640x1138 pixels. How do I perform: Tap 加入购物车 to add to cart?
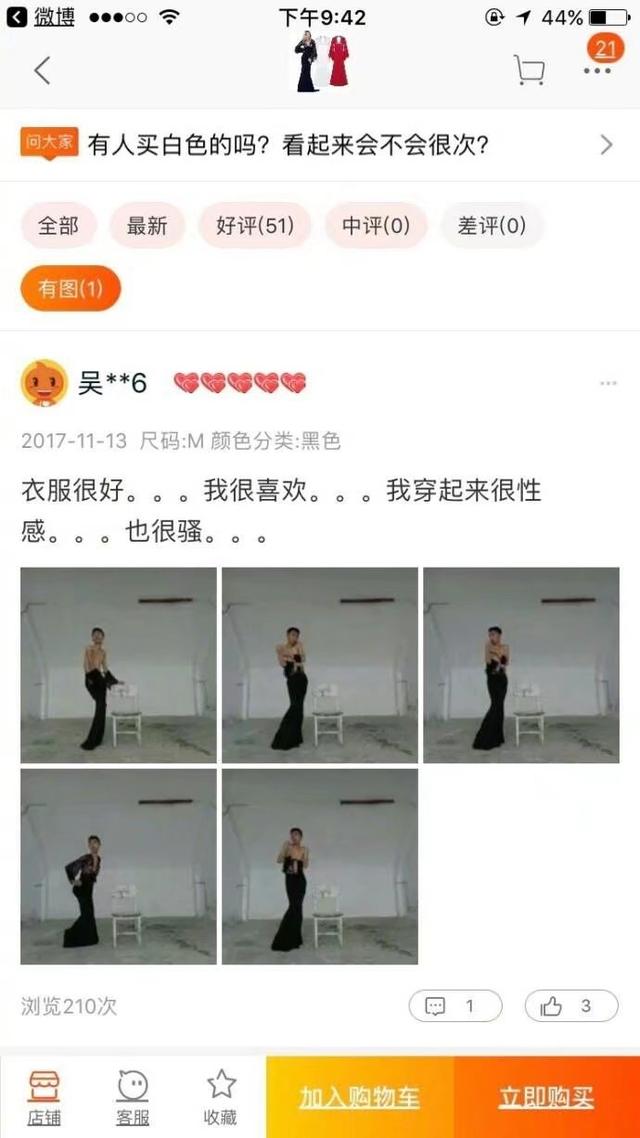[x=360, y=1097]
